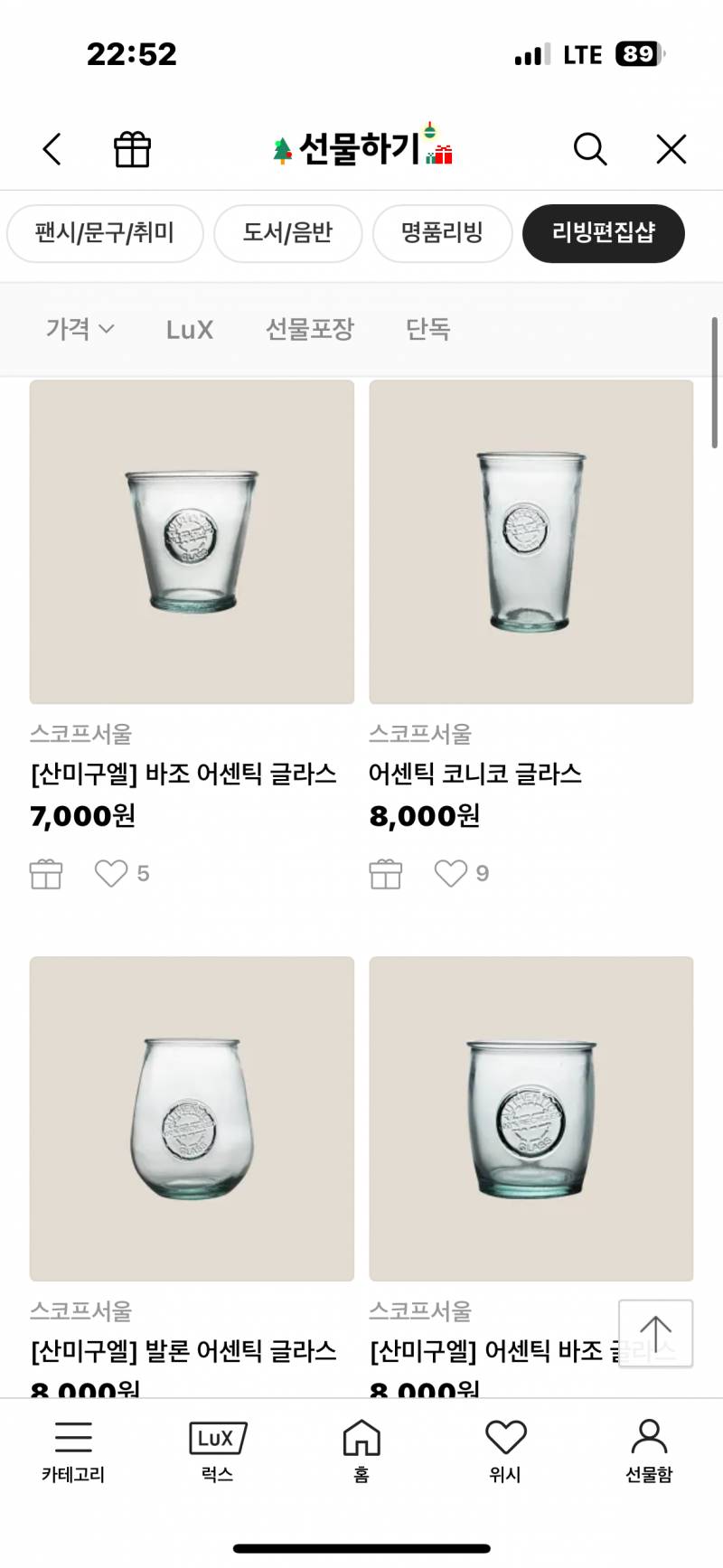Image resolution: width=723 pixels, height=1568 pixels.
Task: Open search from the top bar
Action: click(x=589, y=150)
